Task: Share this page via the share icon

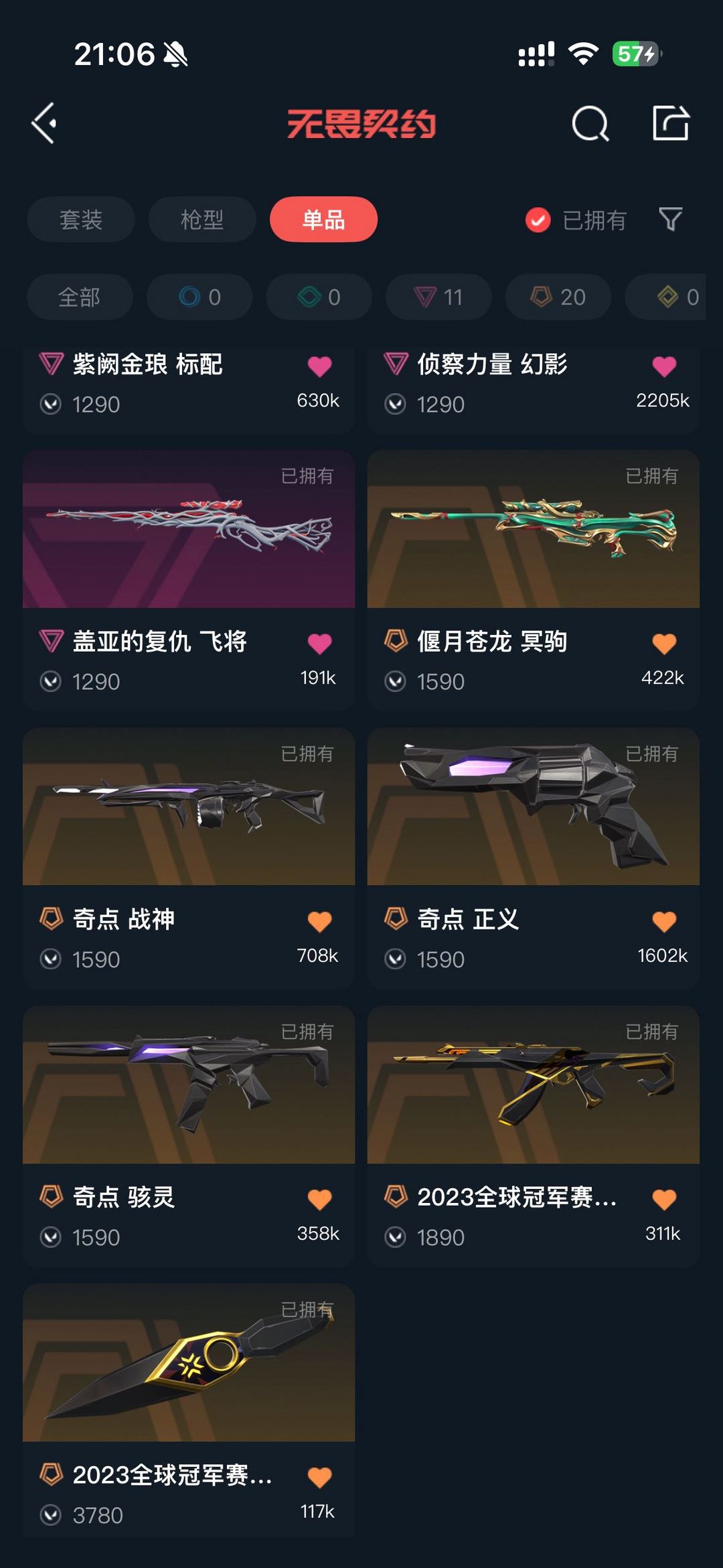Action: [671, 123]
